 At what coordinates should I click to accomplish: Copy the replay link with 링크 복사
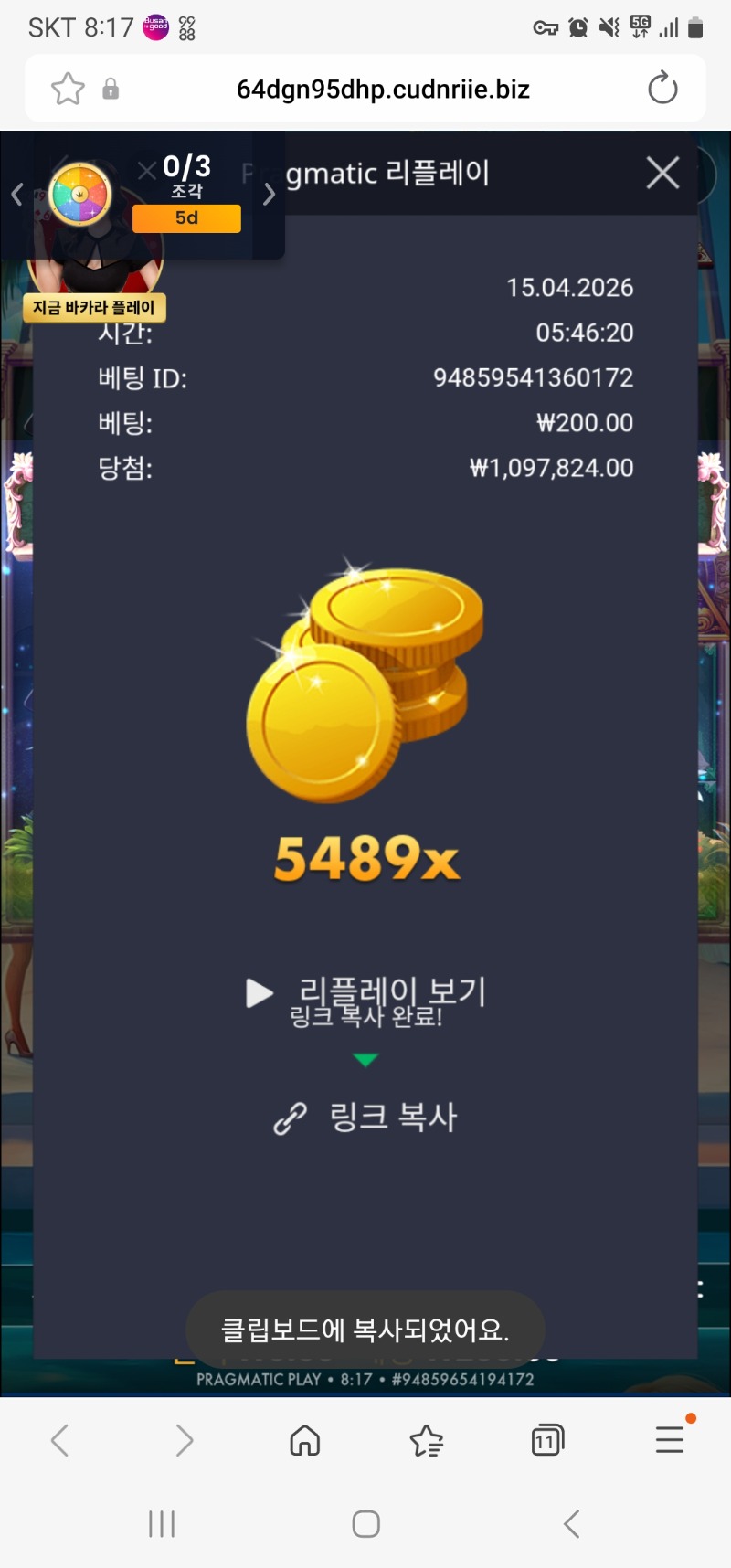[x=365, y=1117]
